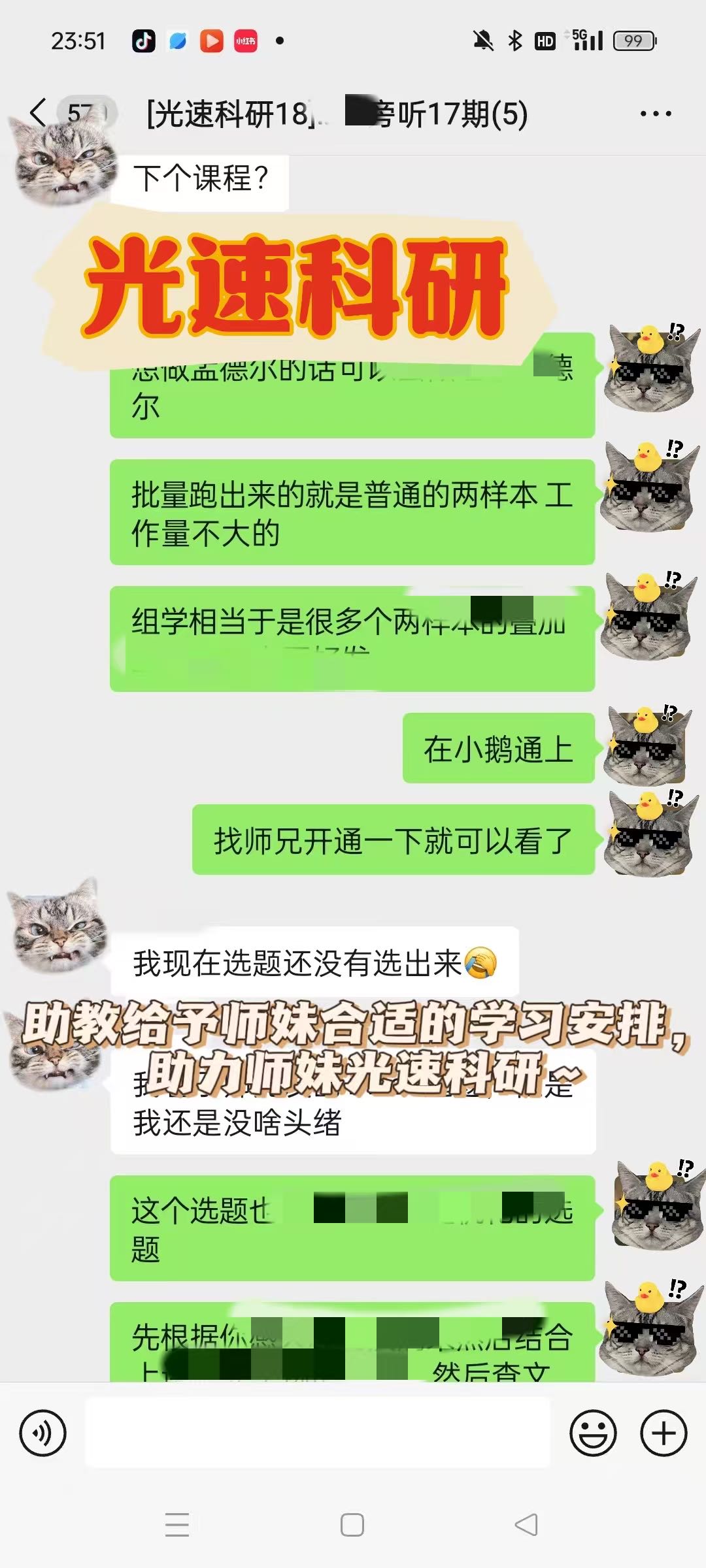Focus the message text field

[318, 1433]
